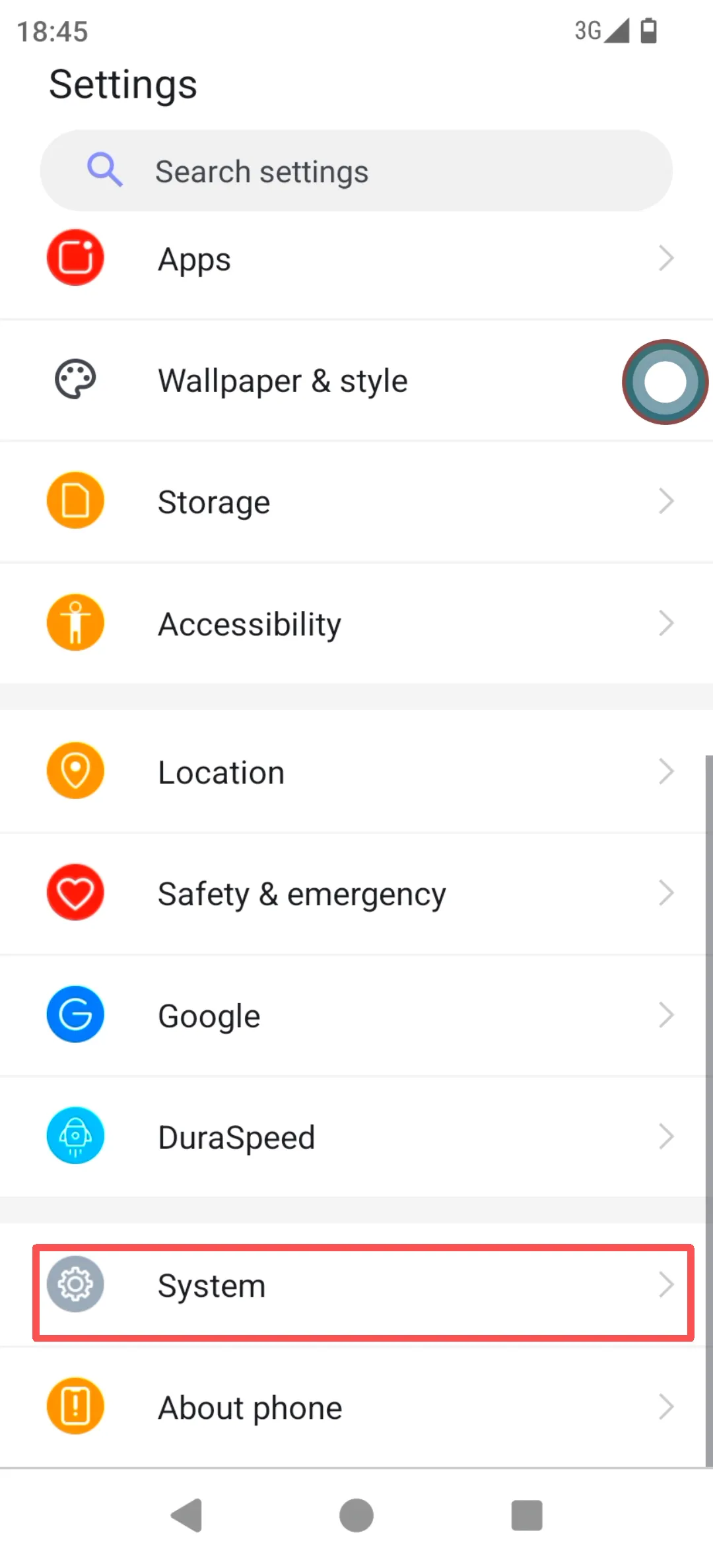View About phone details
This screenshot has height=1568, width=713.
click(356, 1407)
